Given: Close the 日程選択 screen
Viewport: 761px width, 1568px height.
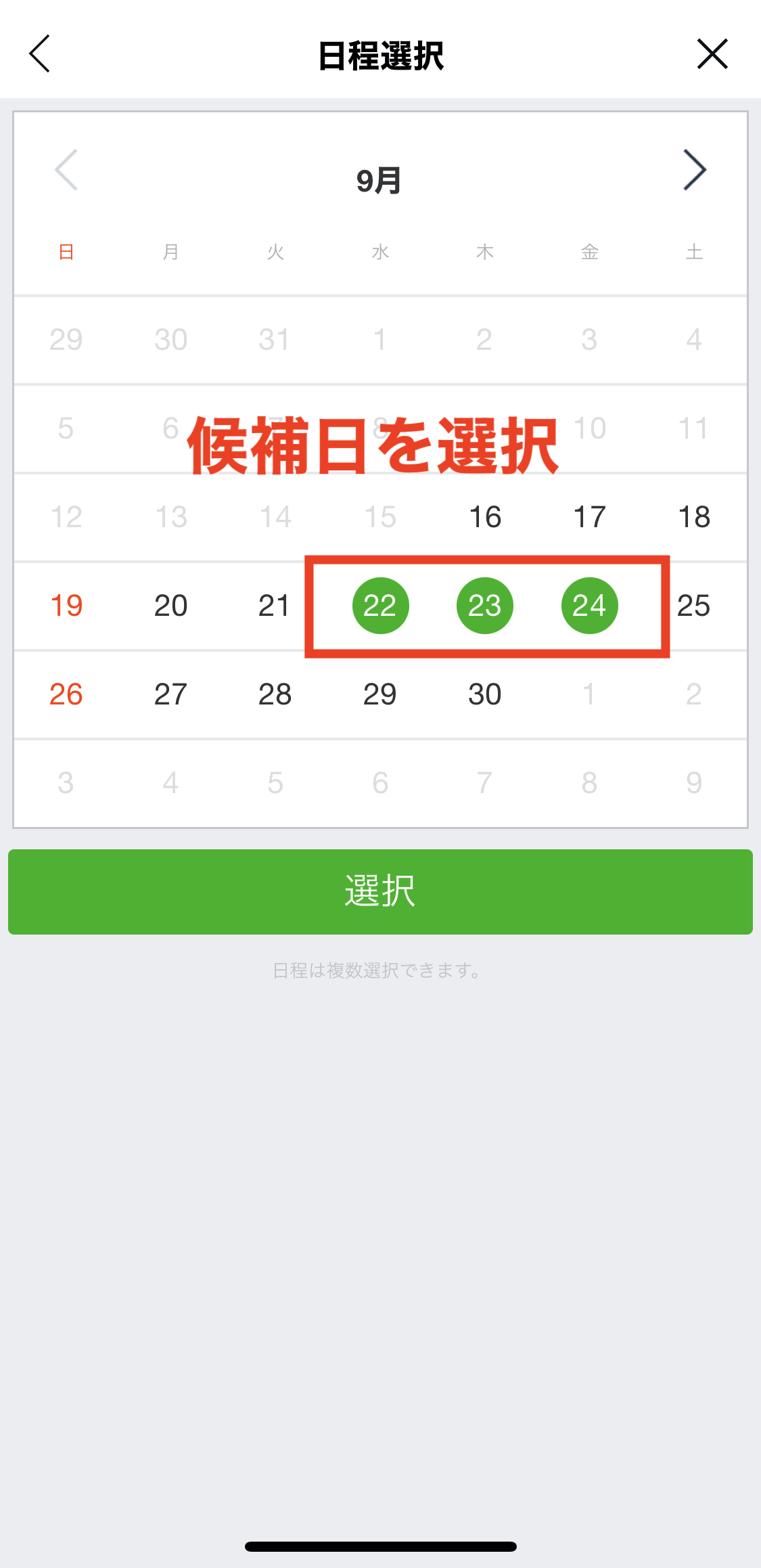Looking at the screenshot, I should pyautogui.click(x=712, y=54).
